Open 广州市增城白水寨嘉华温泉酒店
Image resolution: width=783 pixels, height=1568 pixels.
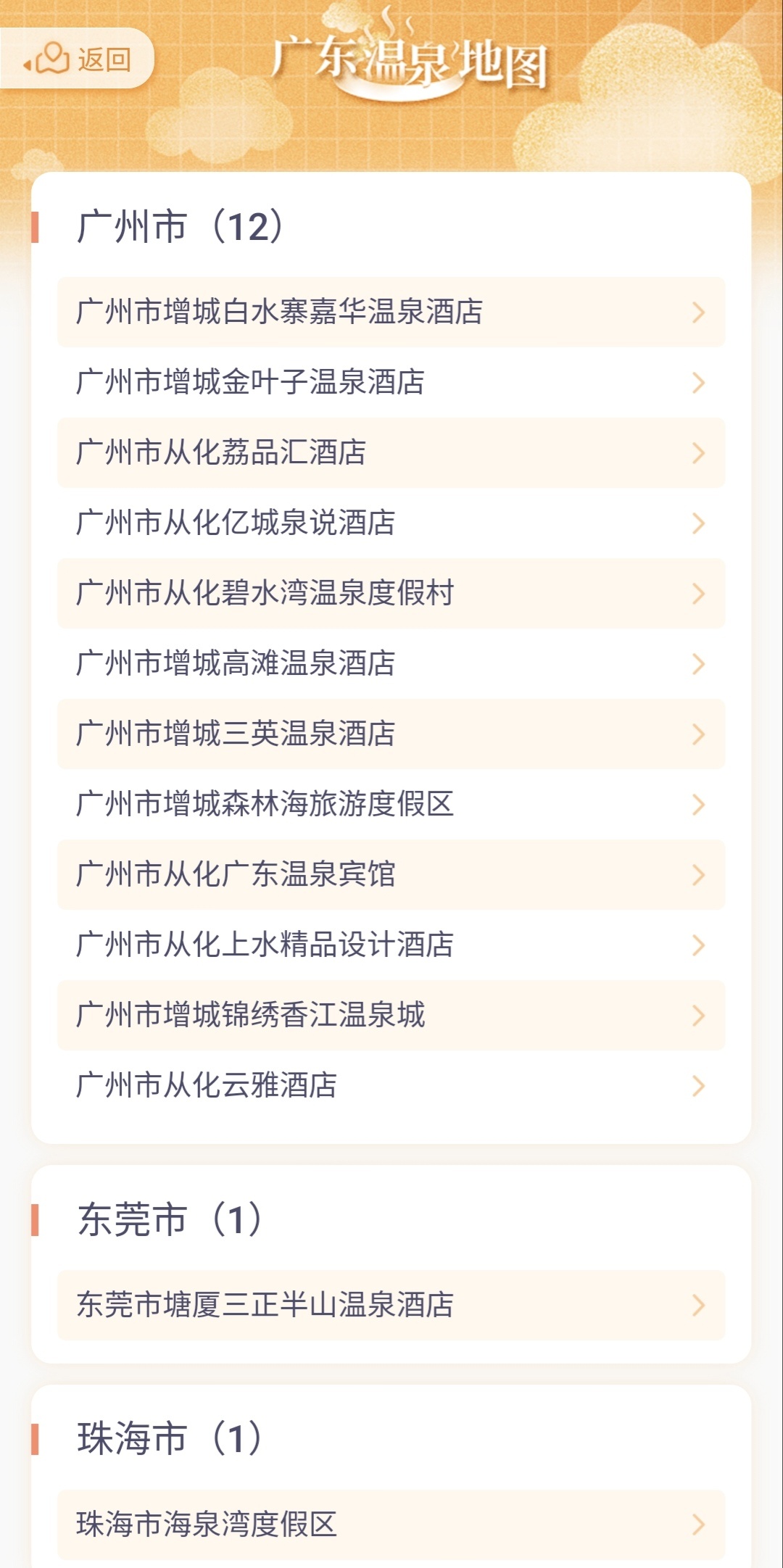click(x=391, y=312)
